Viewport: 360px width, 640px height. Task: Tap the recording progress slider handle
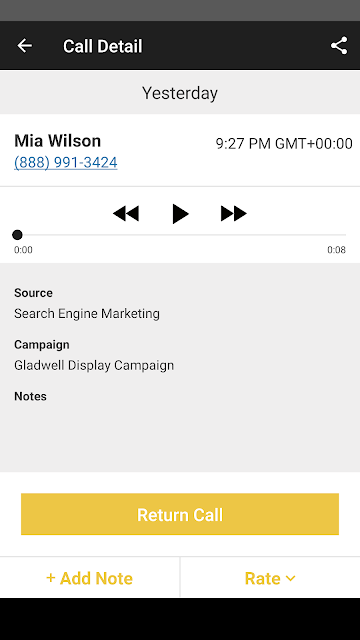pos(17,235)
